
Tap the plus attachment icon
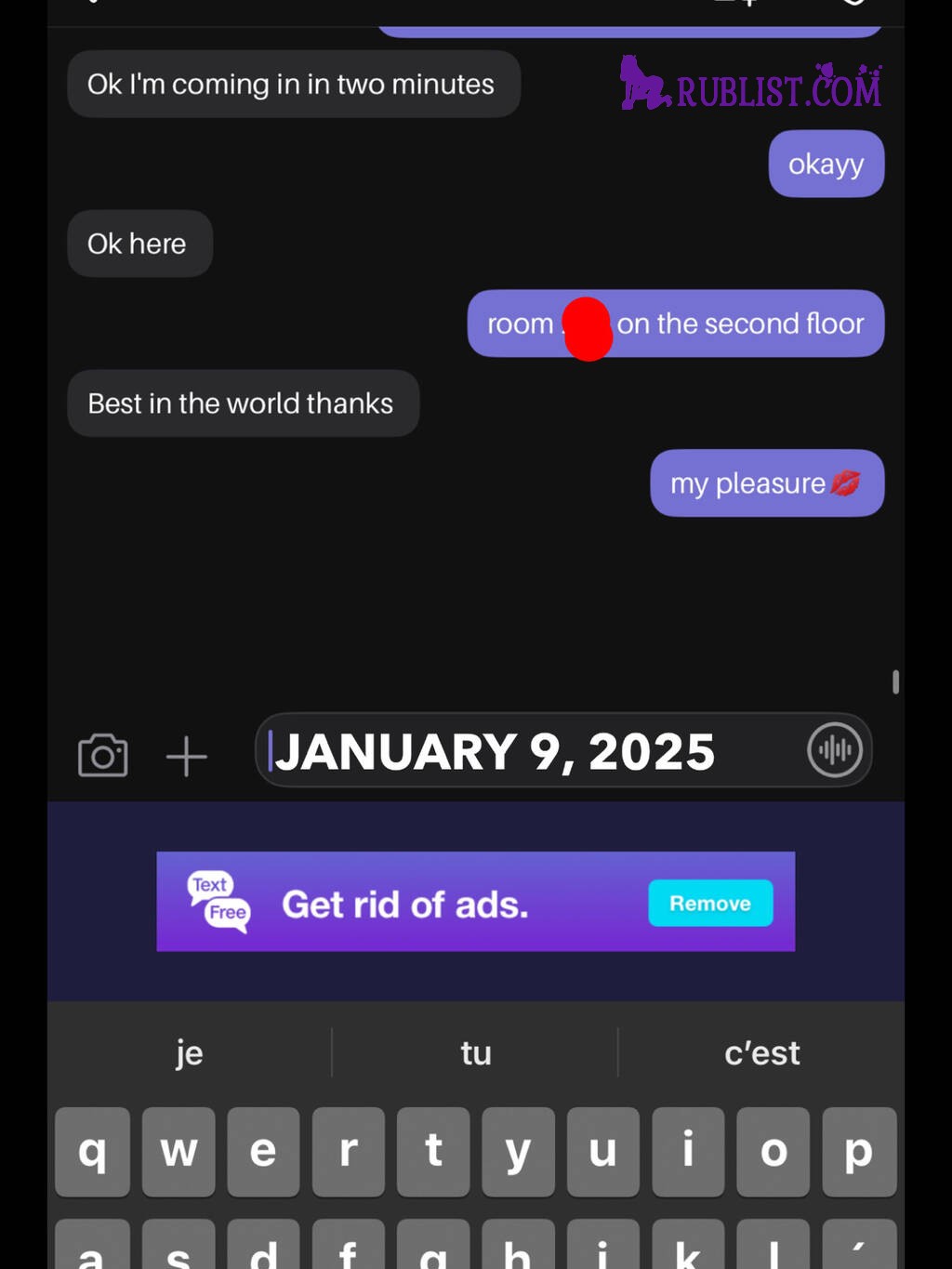[186, 756]
